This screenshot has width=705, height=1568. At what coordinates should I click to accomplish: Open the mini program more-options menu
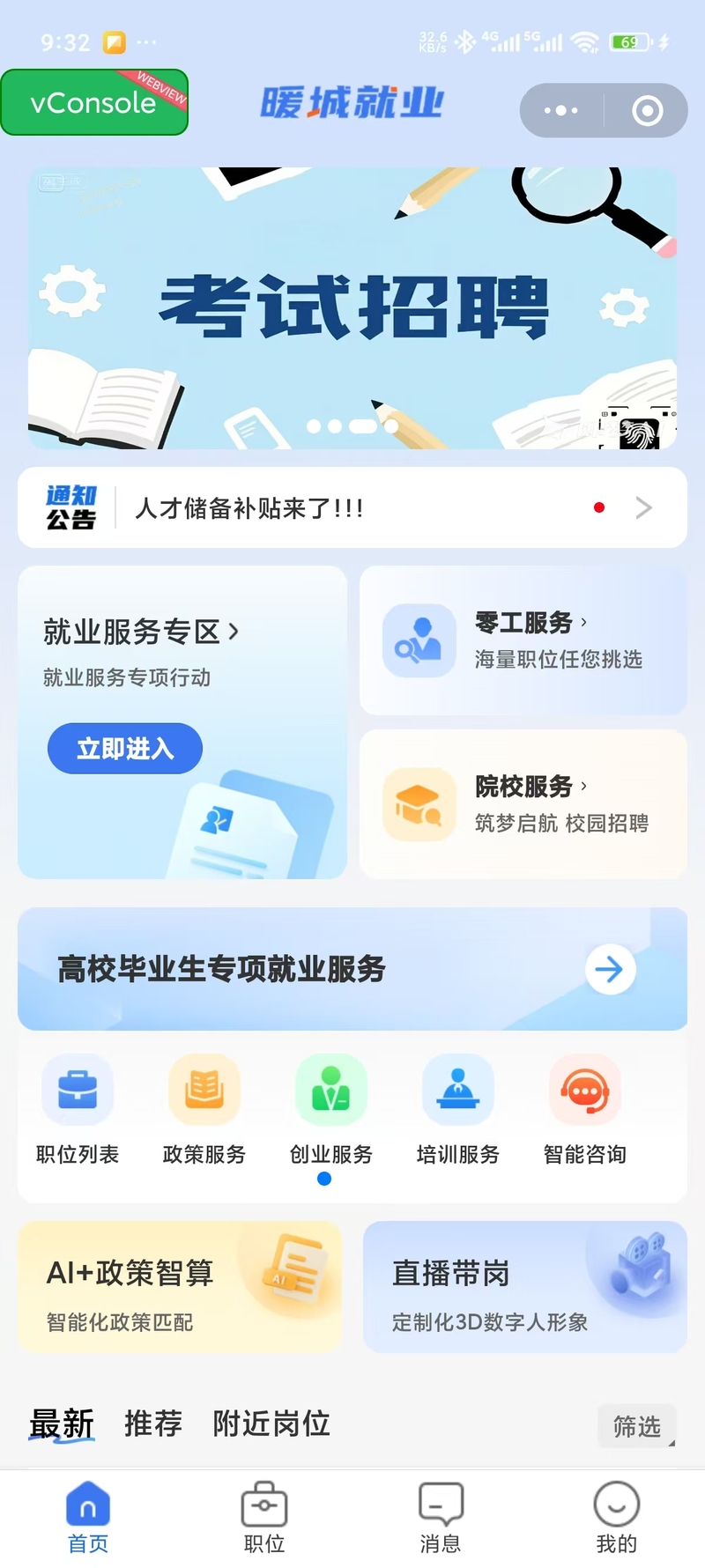[561, 110]
